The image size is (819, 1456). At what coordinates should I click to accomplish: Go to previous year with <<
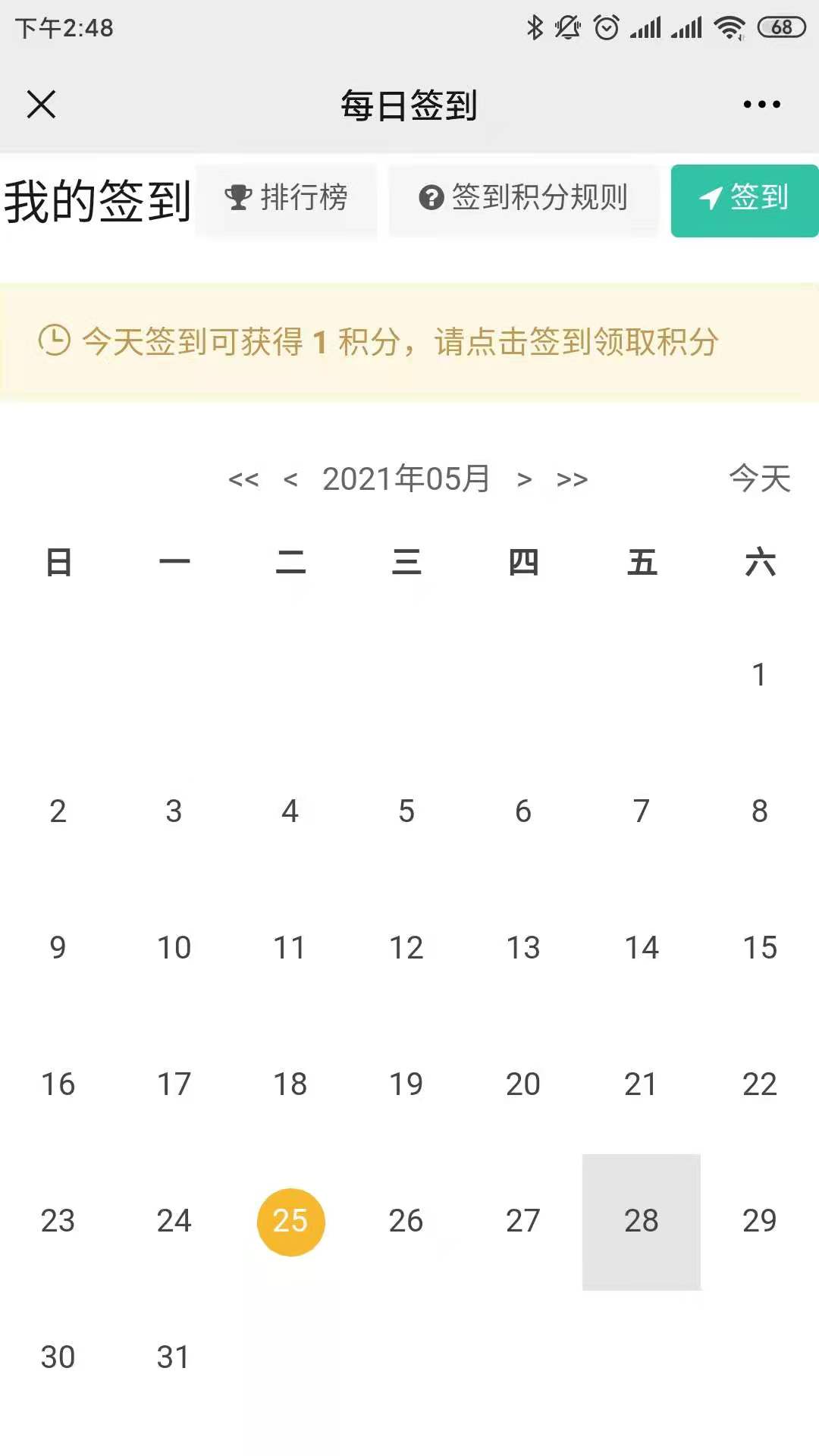click(243, 479)
